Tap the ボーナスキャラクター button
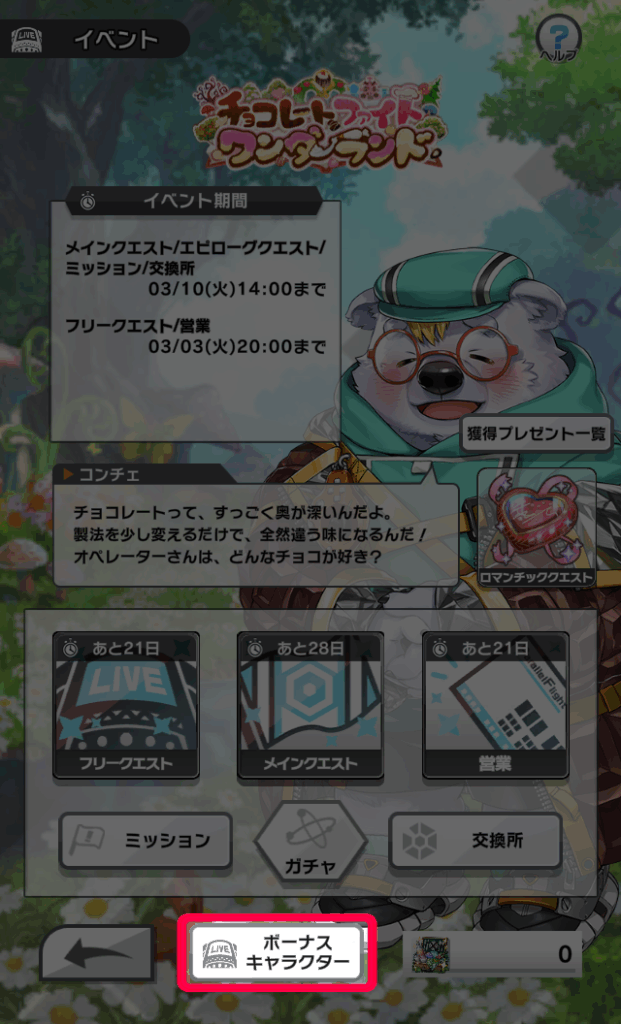This screenshot has height=1024, width=621. tap(277, 952)
